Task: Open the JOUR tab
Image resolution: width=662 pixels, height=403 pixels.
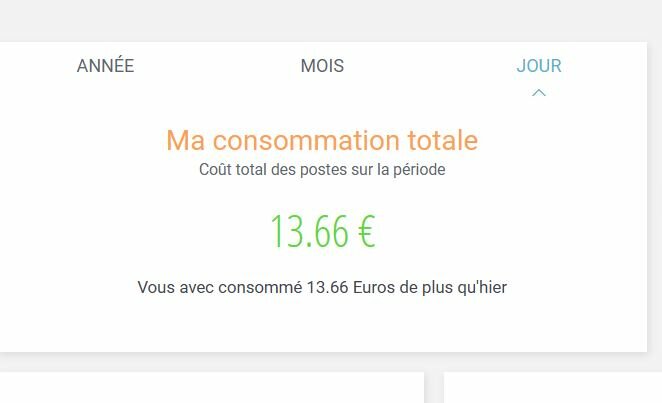Action: [x=538, y=67]
